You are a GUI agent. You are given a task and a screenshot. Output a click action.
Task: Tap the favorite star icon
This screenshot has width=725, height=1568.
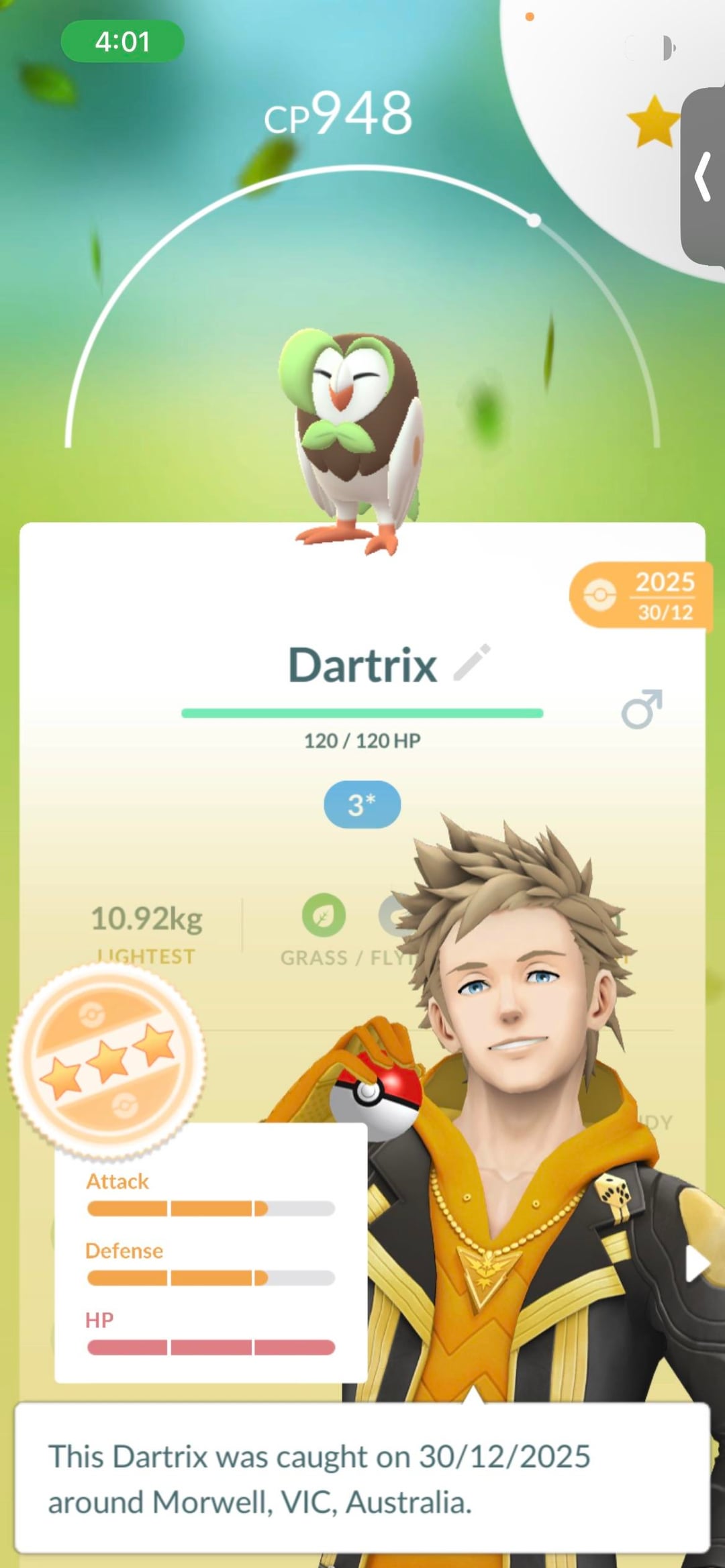(653, 121)
